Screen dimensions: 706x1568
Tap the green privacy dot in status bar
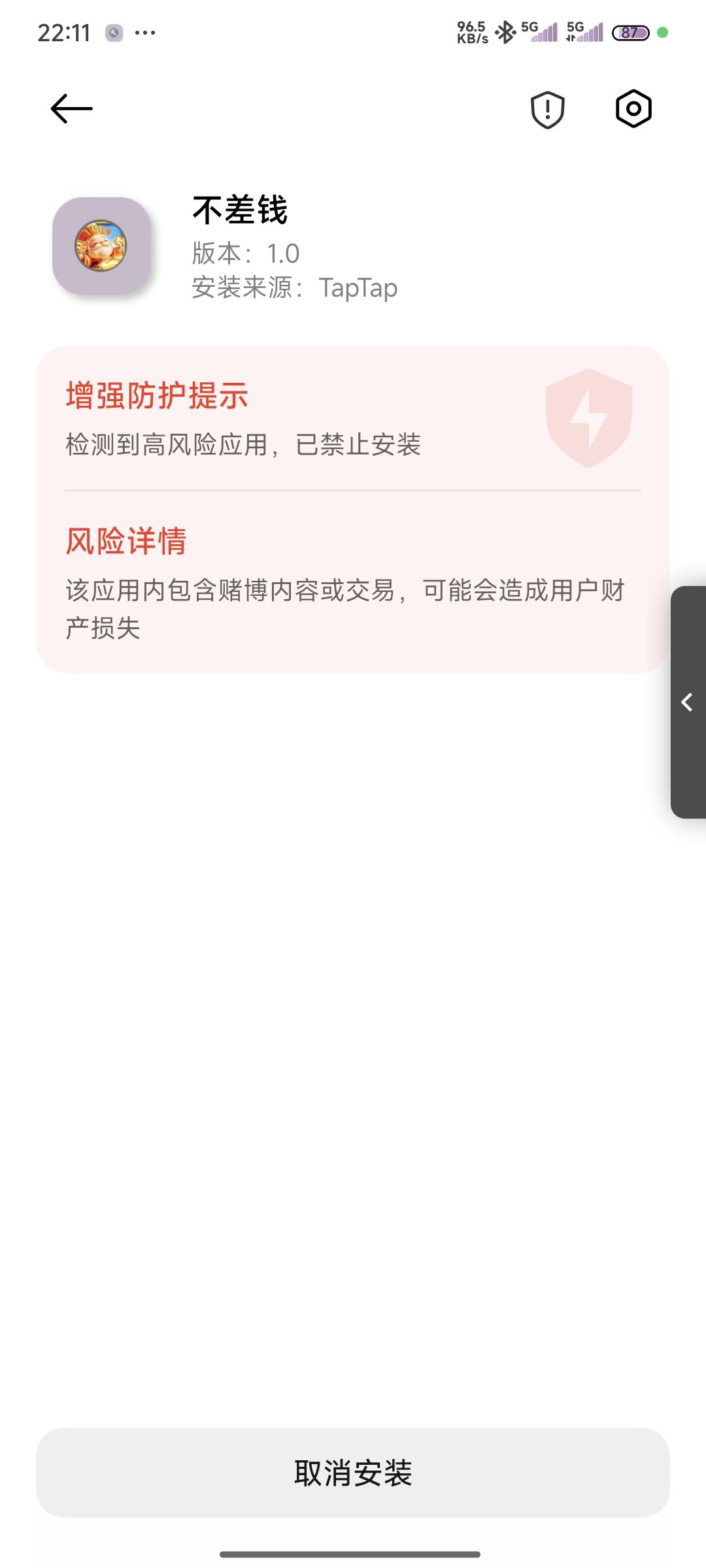pyautogui.click(x=662, y=30)
